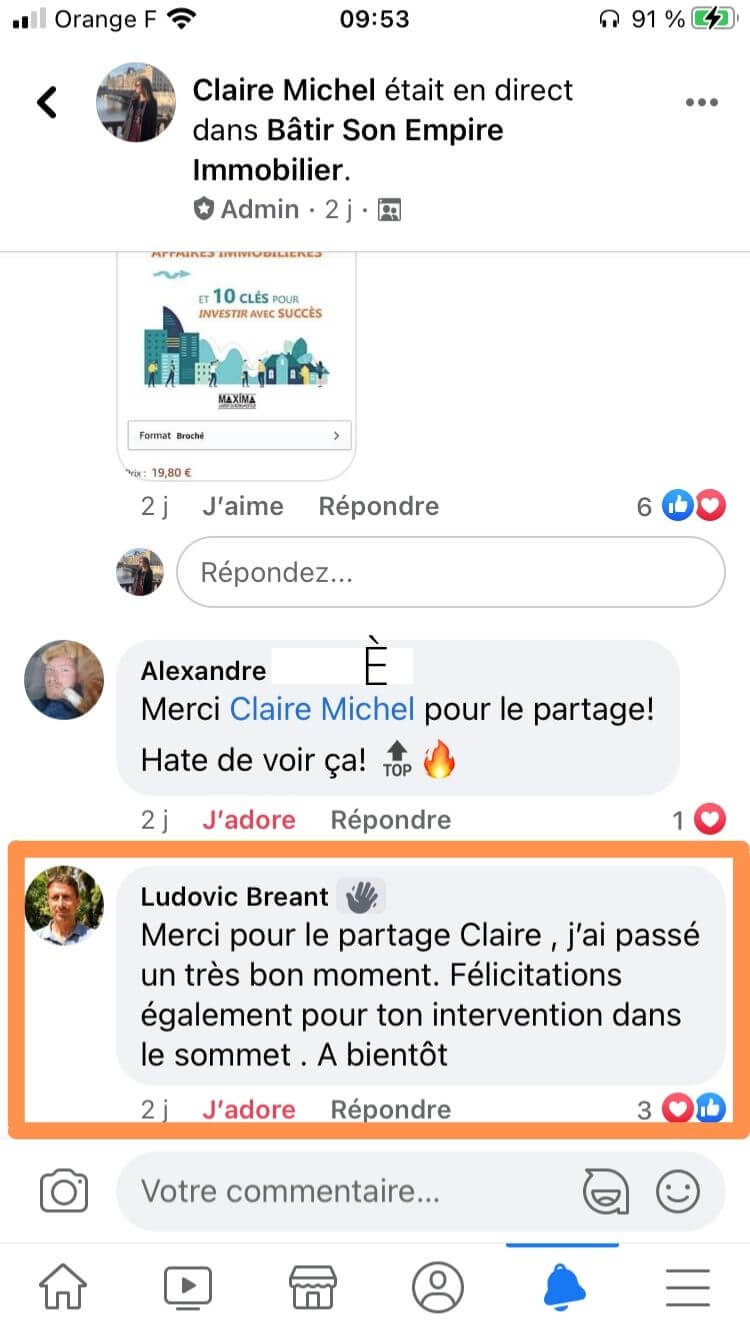The width and height of the screenshot is (750, 1330).
Task: Open the camera to attach a photo
Action: point(64,1192)
